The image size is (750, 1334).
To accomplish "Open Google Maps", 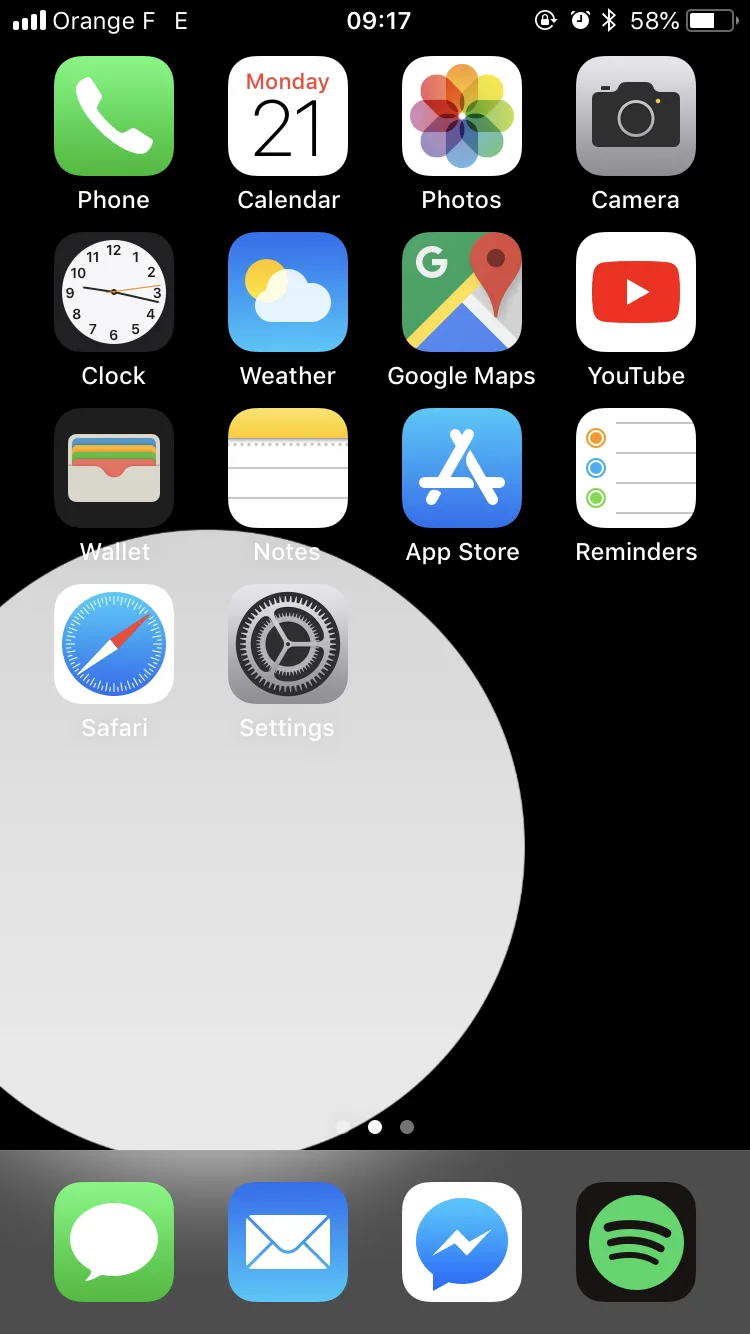I will tap(462, 292).
